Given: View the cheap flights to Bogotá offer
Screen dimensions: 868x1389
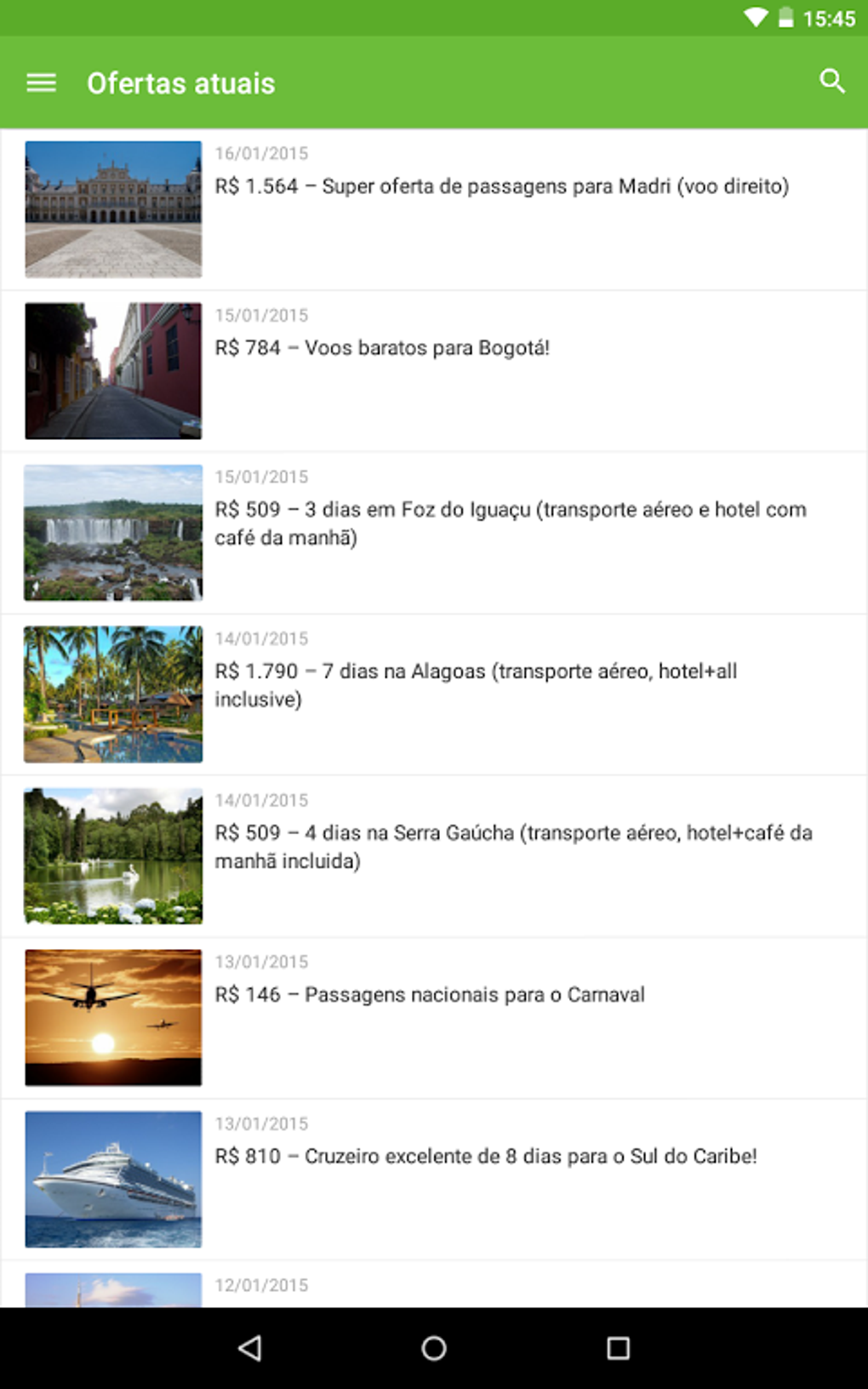Looking at the screenshot, I should (382, 348).
